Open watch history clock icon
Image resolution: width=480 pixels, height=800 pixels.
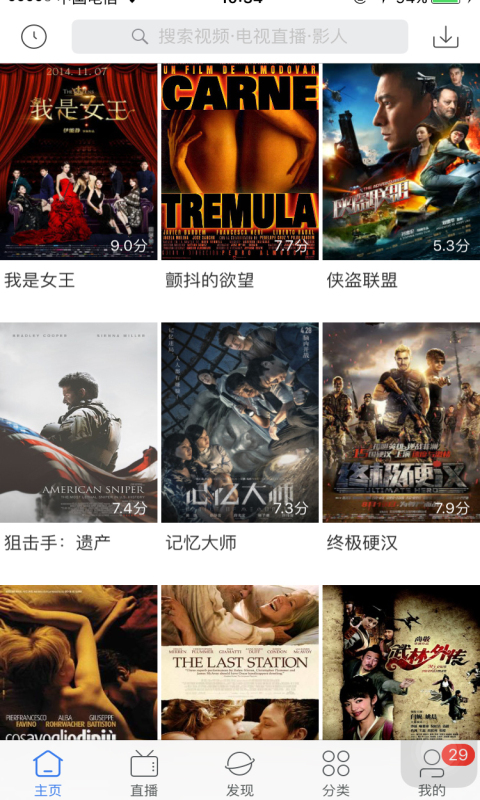(34, 37)
